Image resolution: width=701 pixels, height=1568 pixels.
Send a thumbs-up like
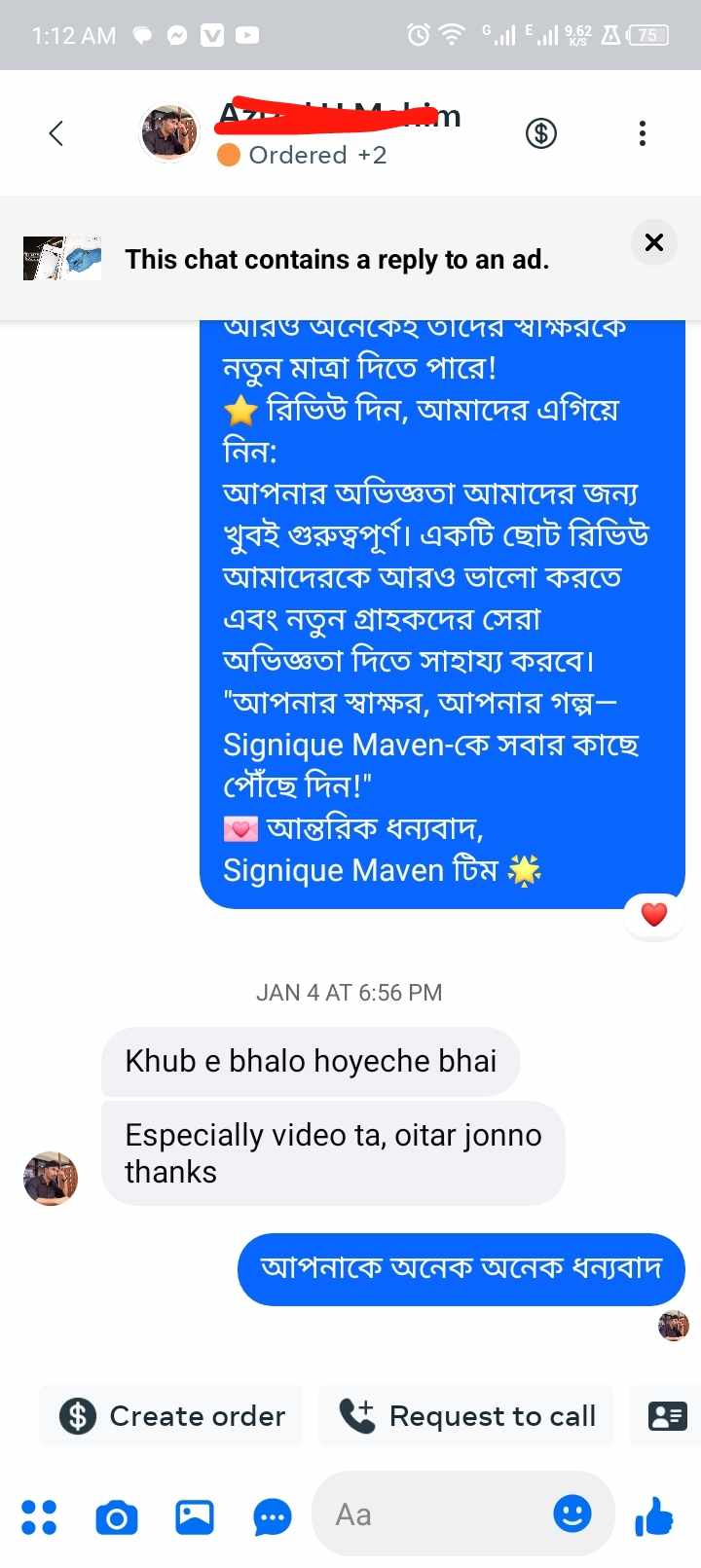[x=654, y=1515]
